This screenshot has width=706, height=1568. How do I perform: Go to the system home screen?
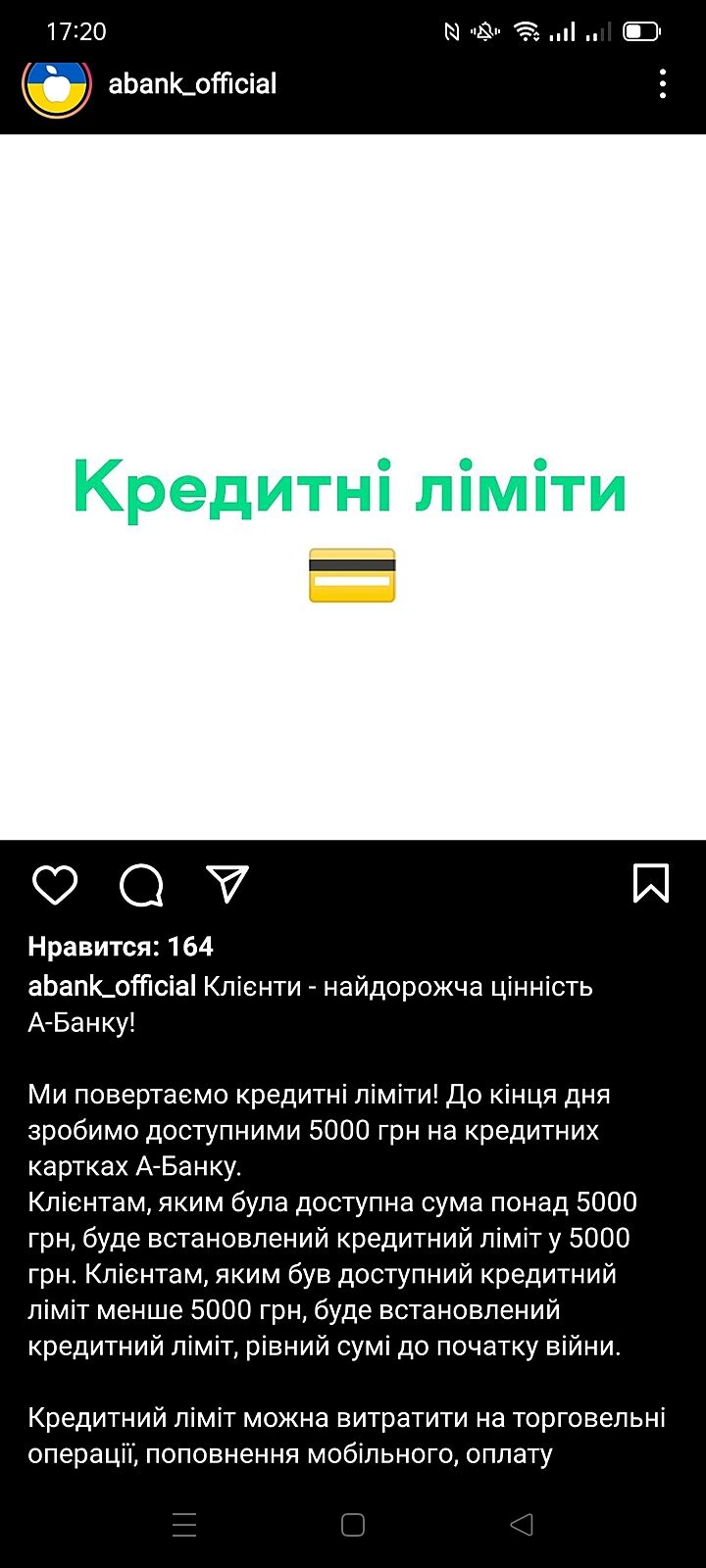click(x=353, y=1525)
